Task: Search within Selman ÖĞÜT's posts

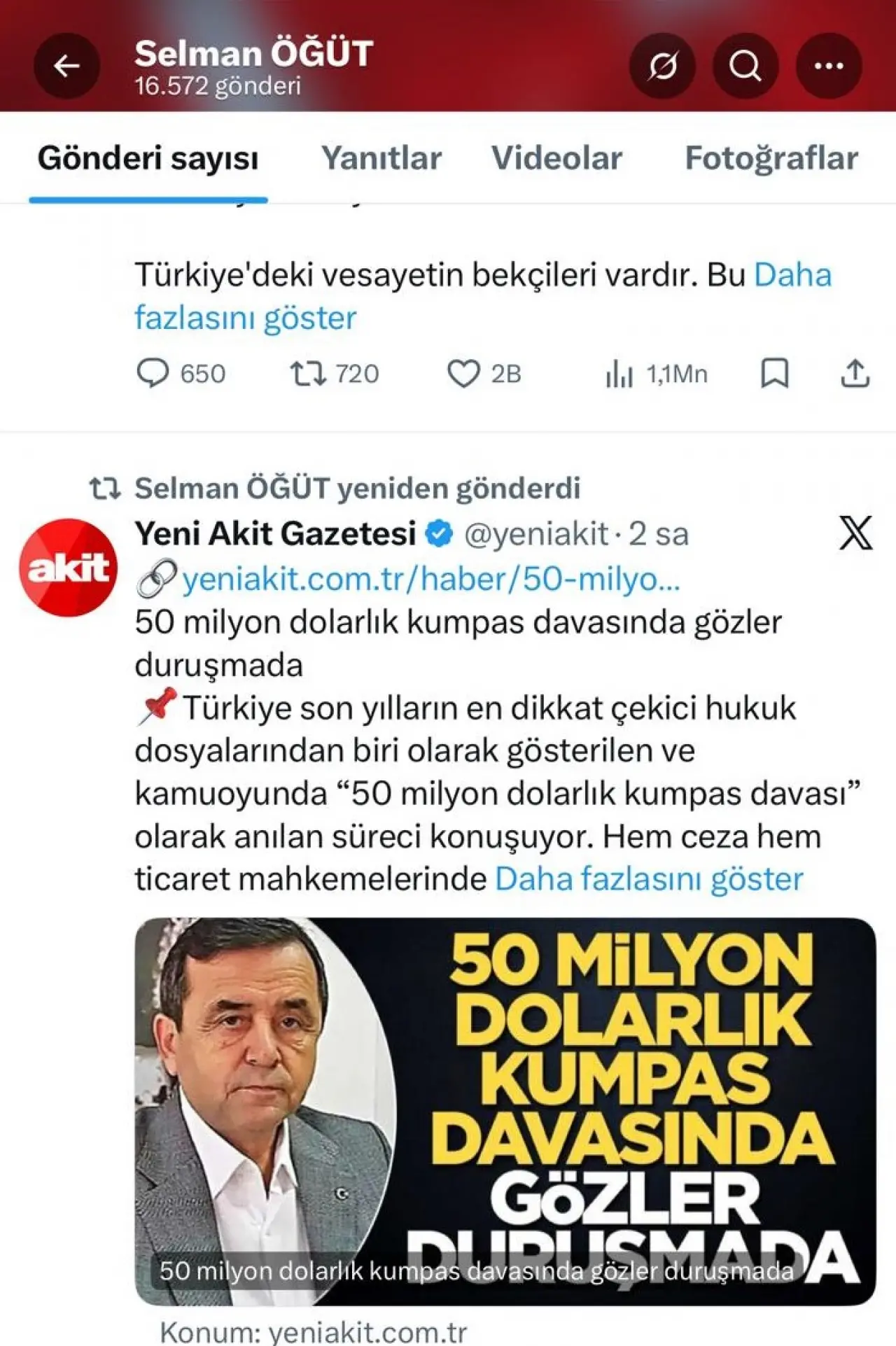Action: click(745, 66)
